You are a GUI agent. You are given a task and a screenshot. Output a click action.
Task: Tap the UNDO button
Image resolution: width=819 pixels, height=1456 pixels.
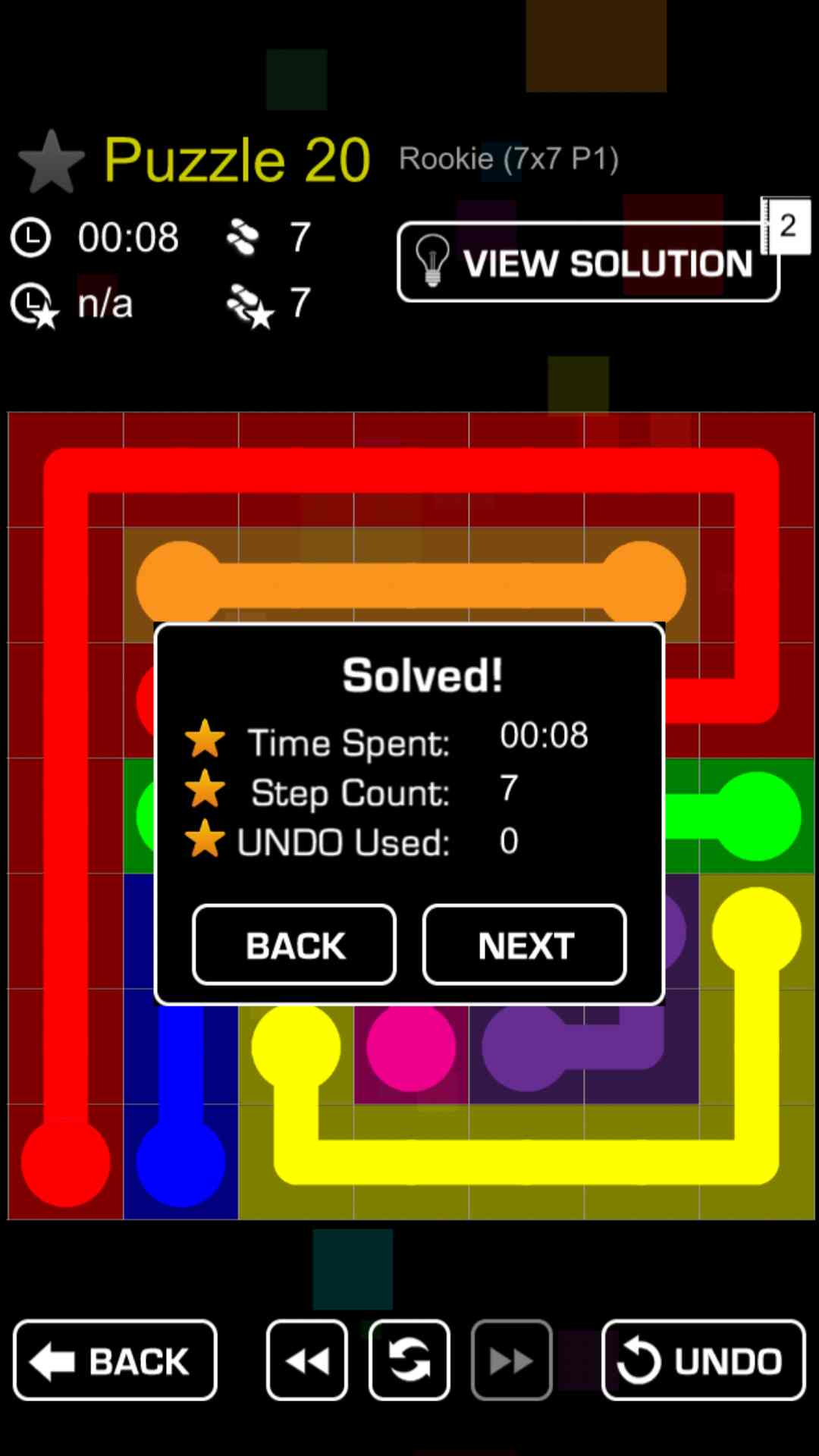coord(703,1360)
